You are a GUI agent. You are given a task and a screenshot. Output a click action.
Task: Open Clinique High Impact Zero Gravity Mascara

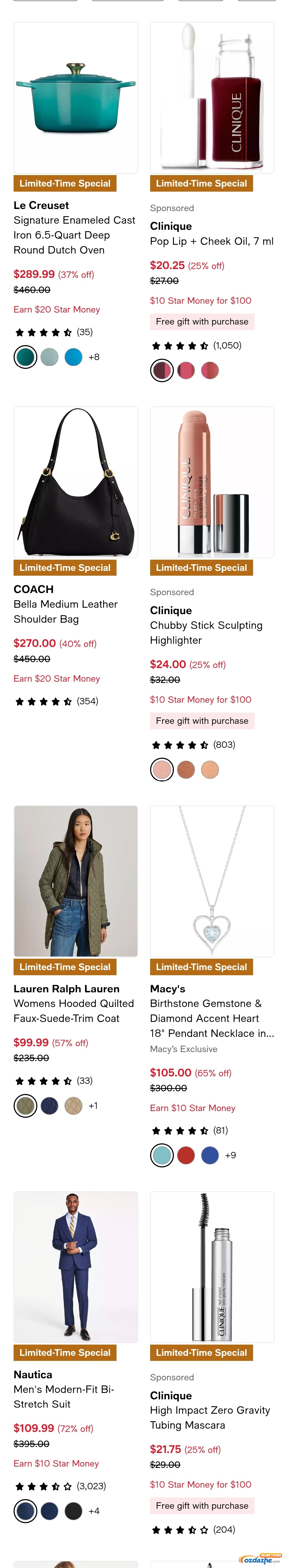211,1266
